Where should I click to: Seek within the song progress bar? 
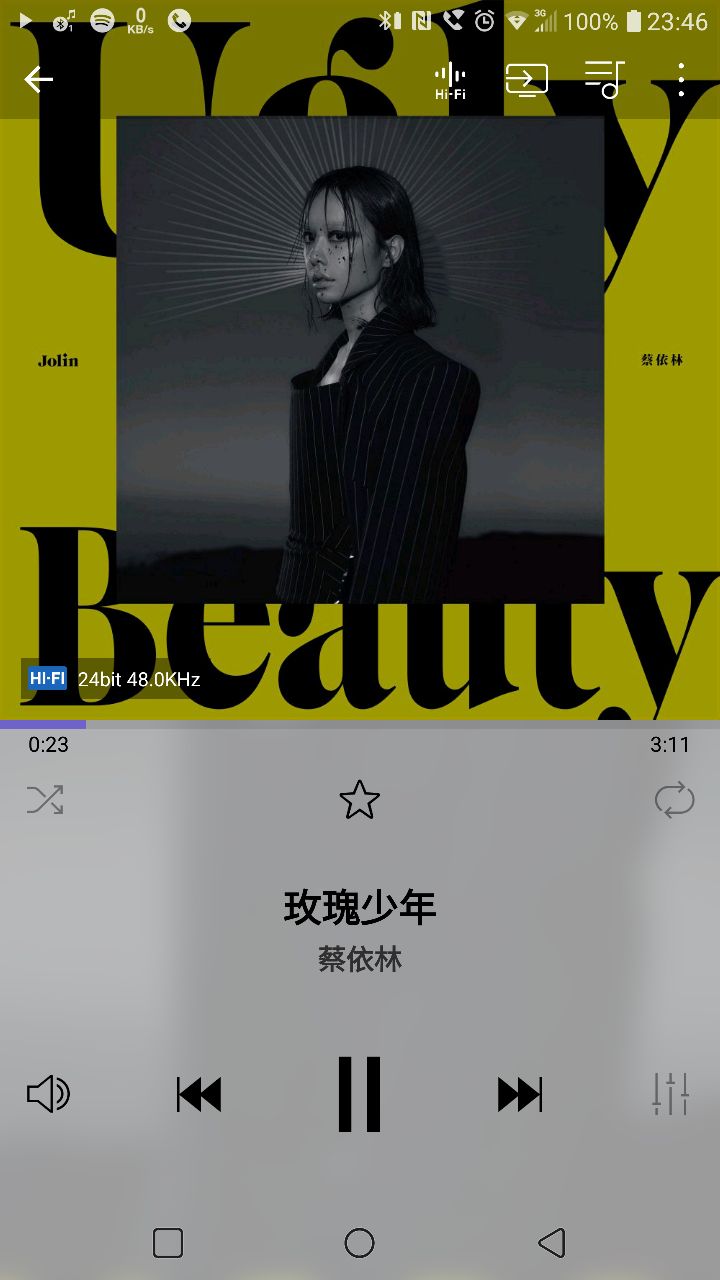[x=360, y=724]
